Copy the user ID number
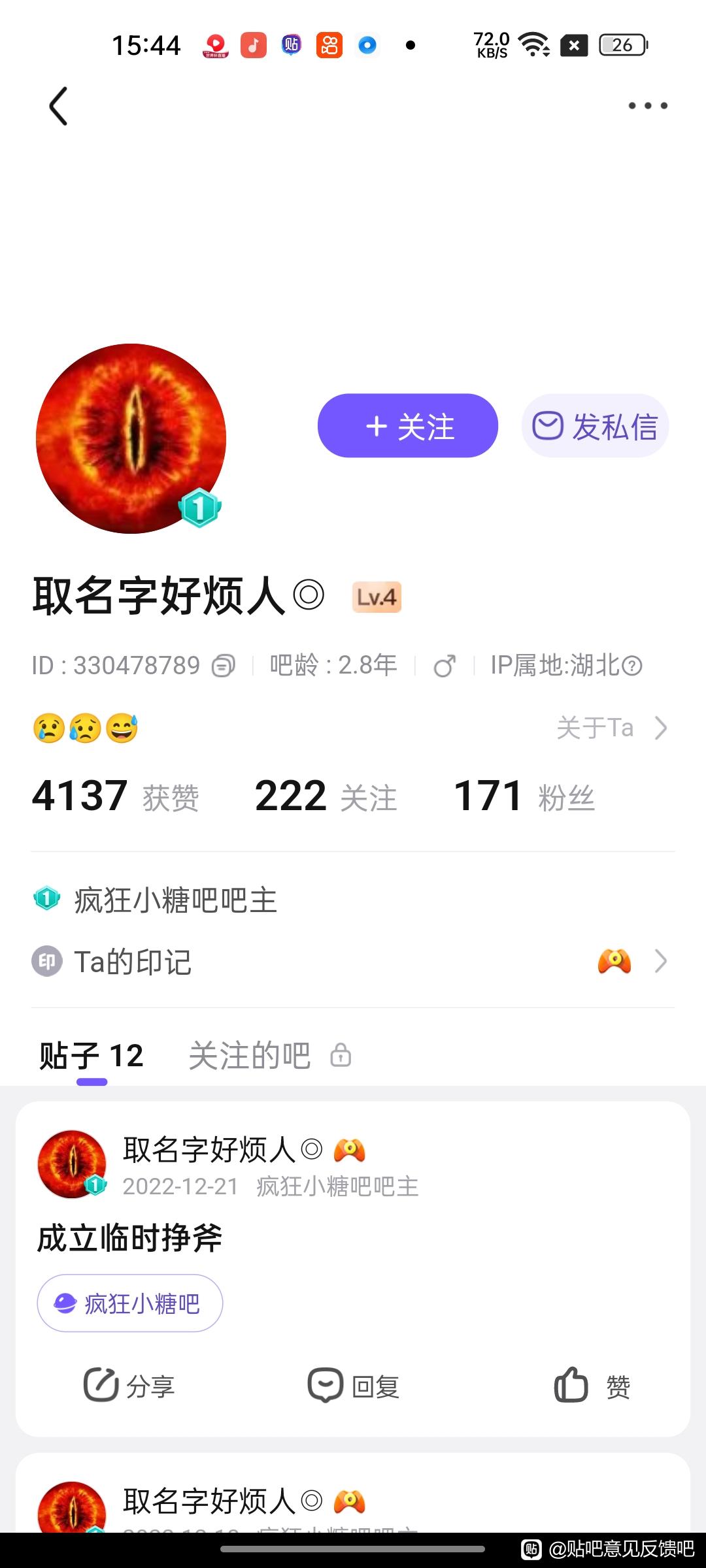 click(223, 666)
